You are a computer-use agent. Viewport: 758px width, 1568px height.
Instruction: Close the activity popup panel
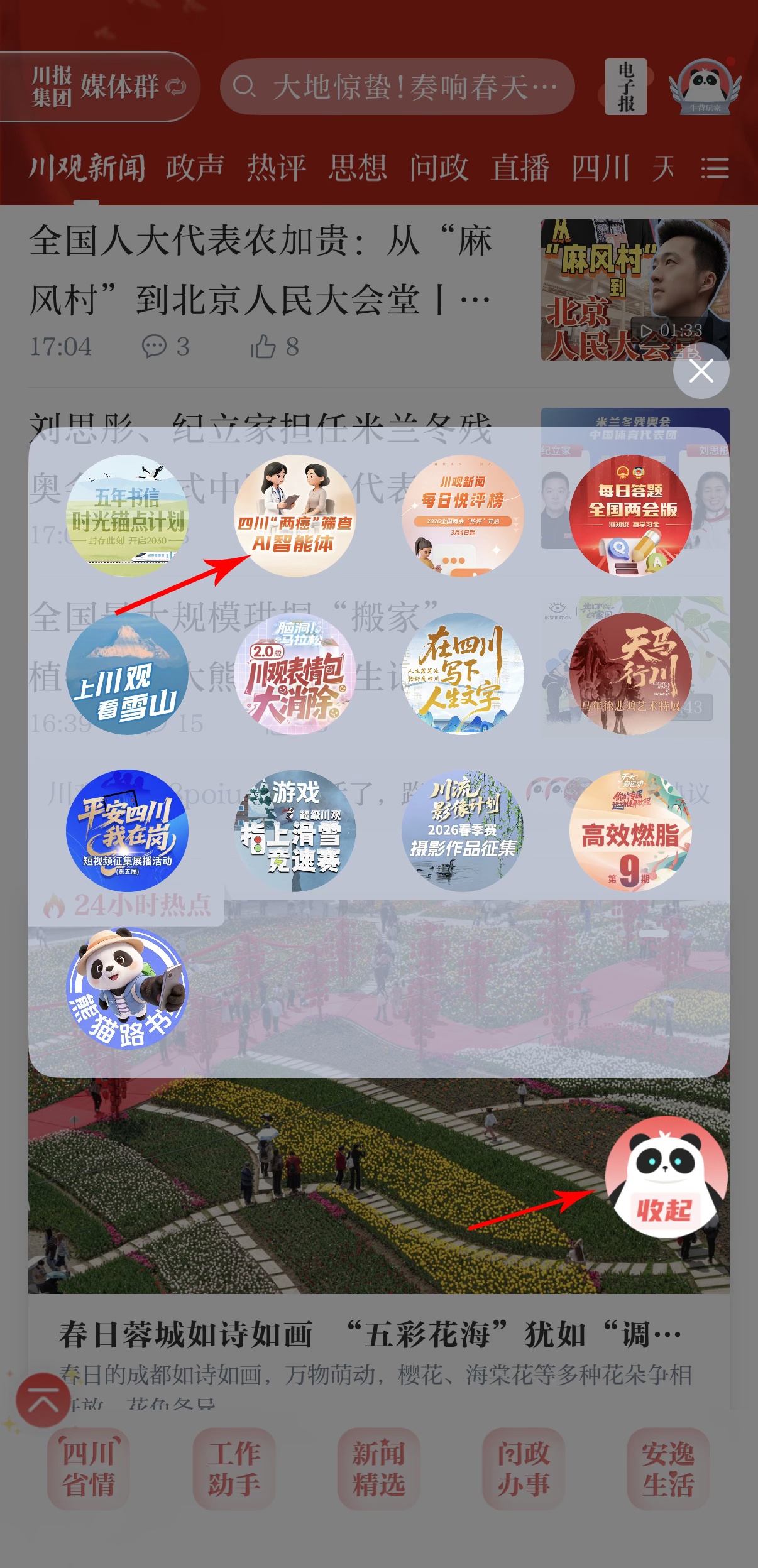point(701,371)
